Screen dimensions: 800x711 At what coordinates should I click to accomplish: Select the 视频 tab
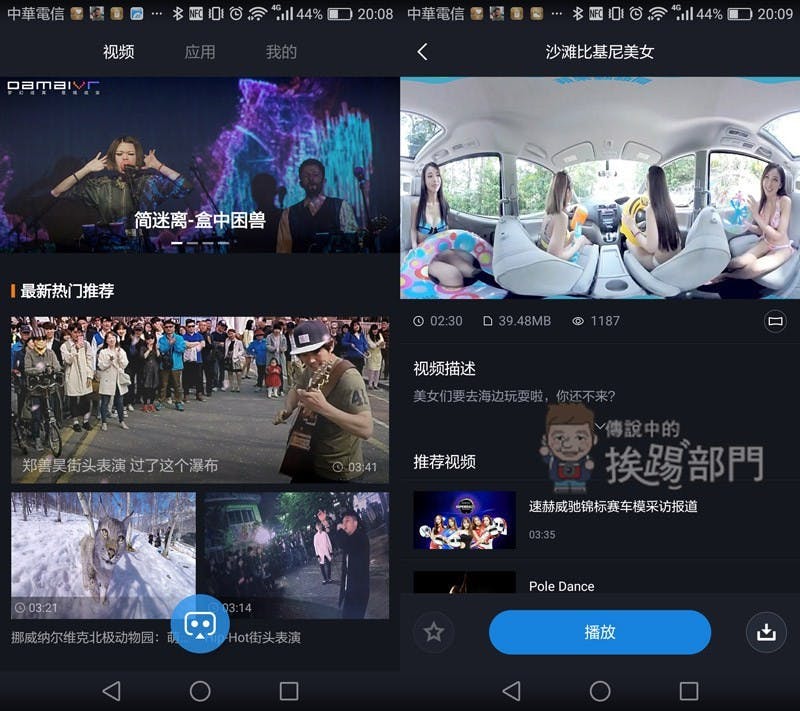(x=118, y=52)
